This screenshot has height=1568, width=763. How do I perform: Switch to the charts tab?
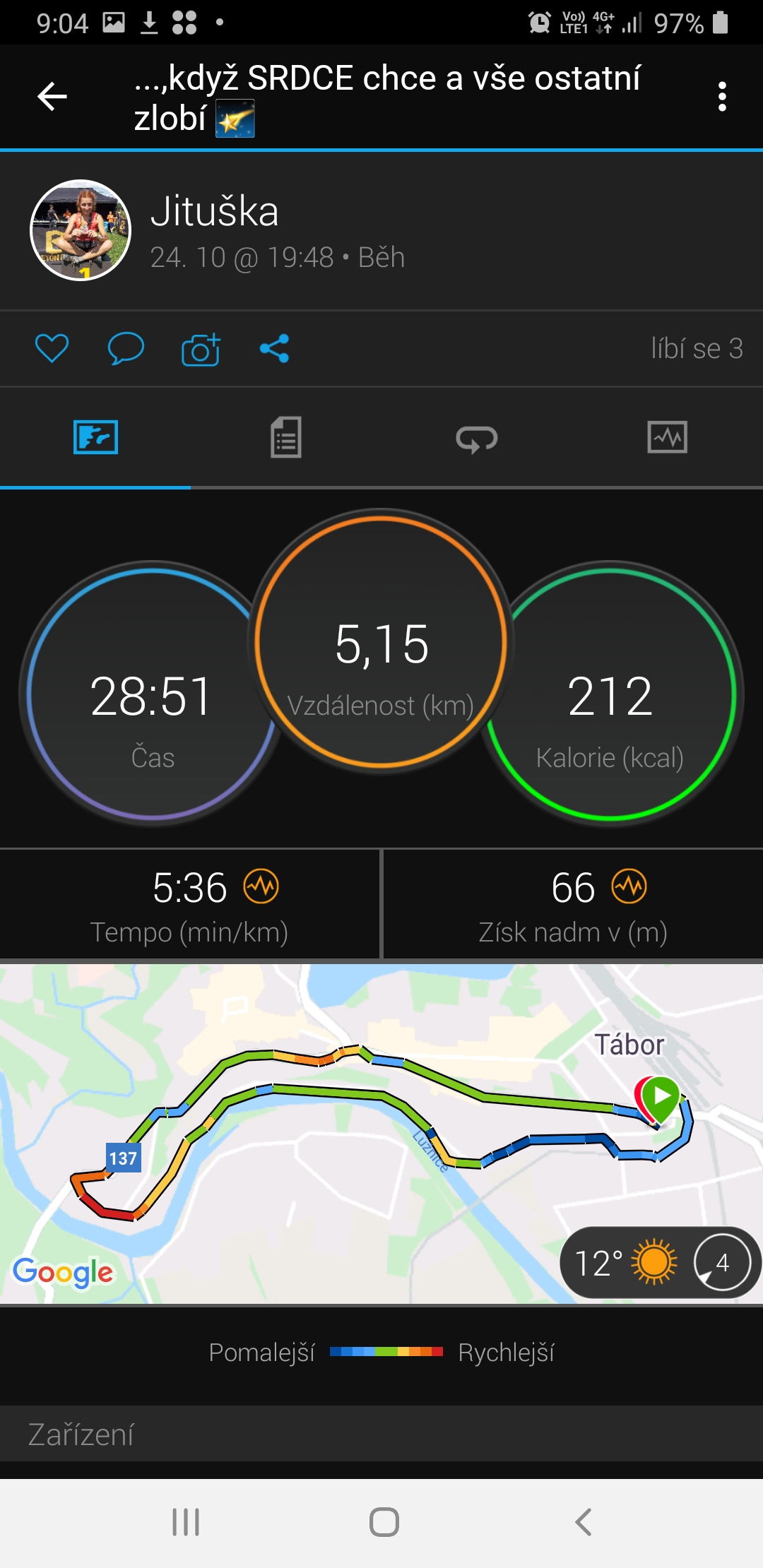coord(668,437)
